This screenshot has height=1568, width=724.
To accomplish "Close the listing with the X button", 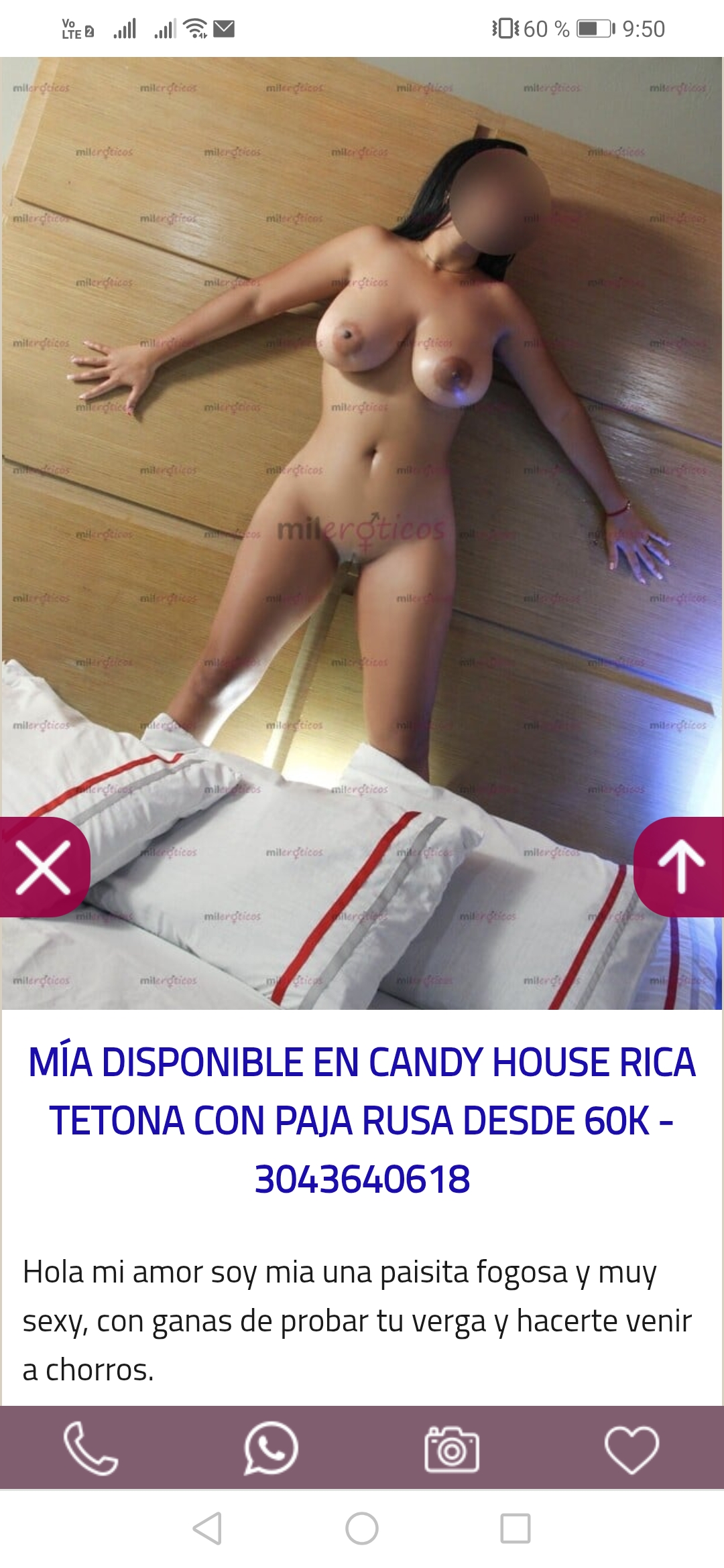I will (44, 867).
